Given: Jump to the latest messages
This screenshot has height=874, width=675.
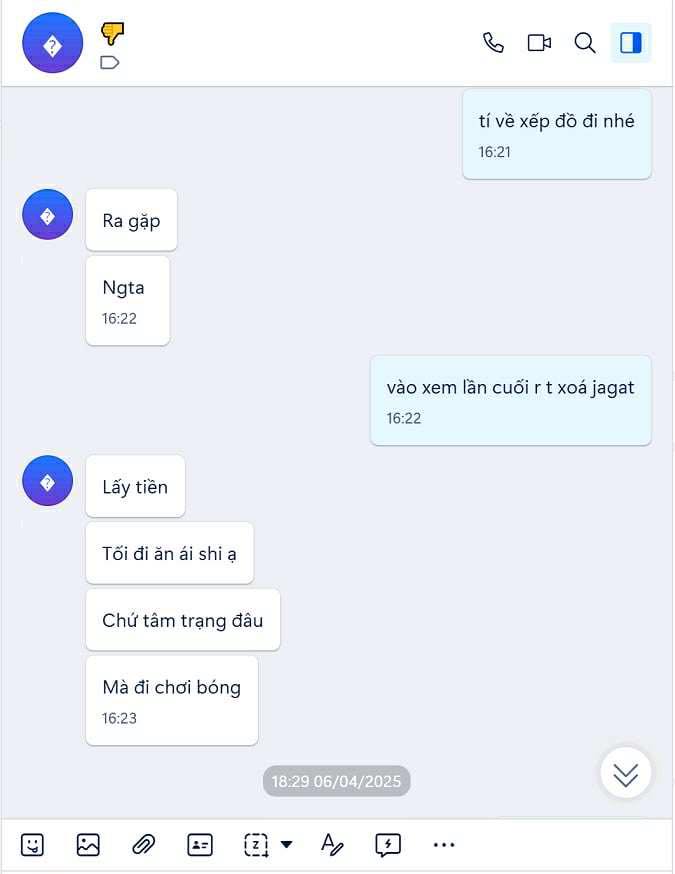Looking at the screenshot, I should point(626,774).
